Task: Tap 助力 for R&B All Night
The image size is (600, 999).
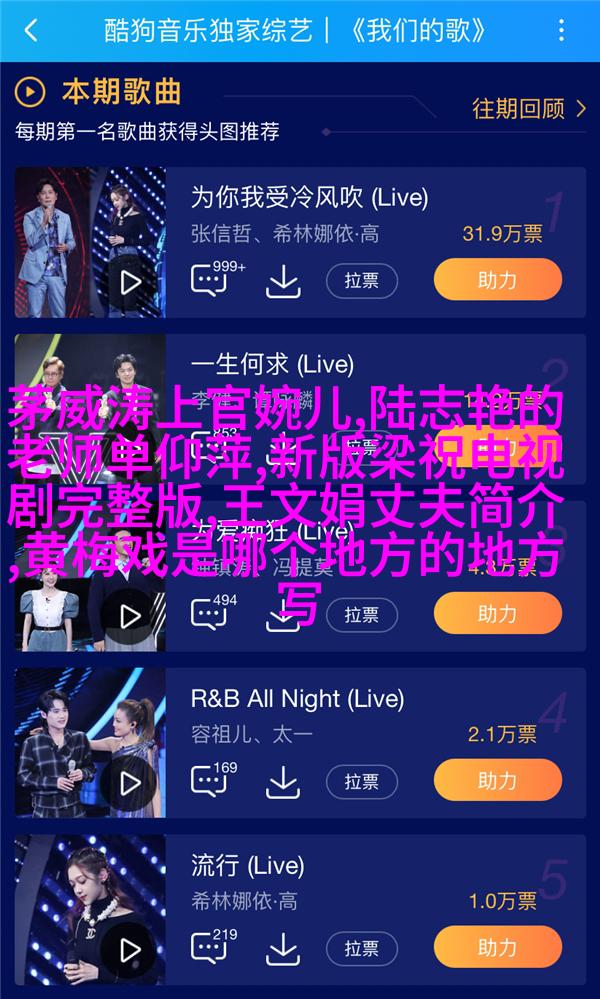Action: pos(497,780)
